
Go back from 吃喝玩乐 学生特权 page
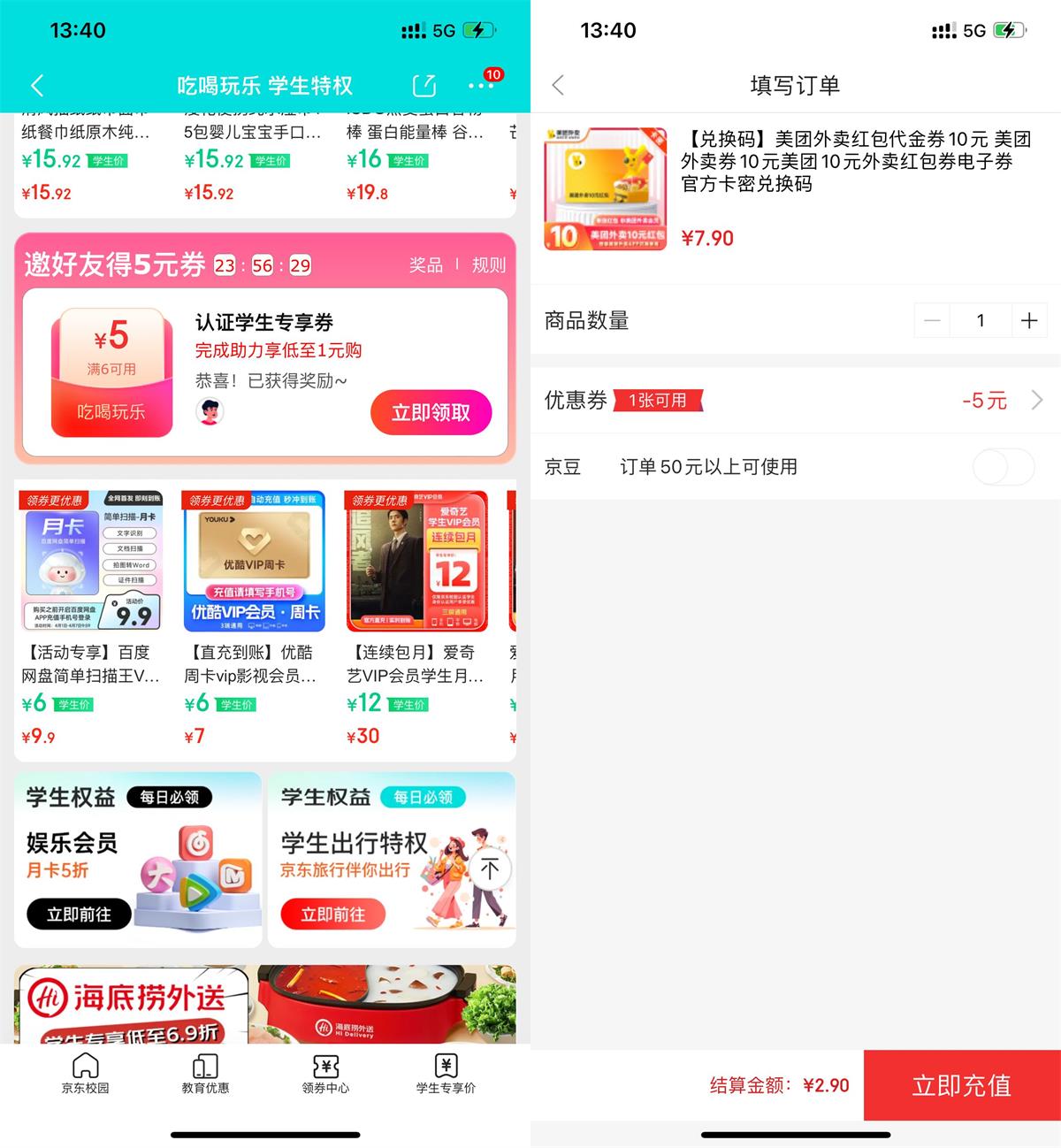coord(37,86)
